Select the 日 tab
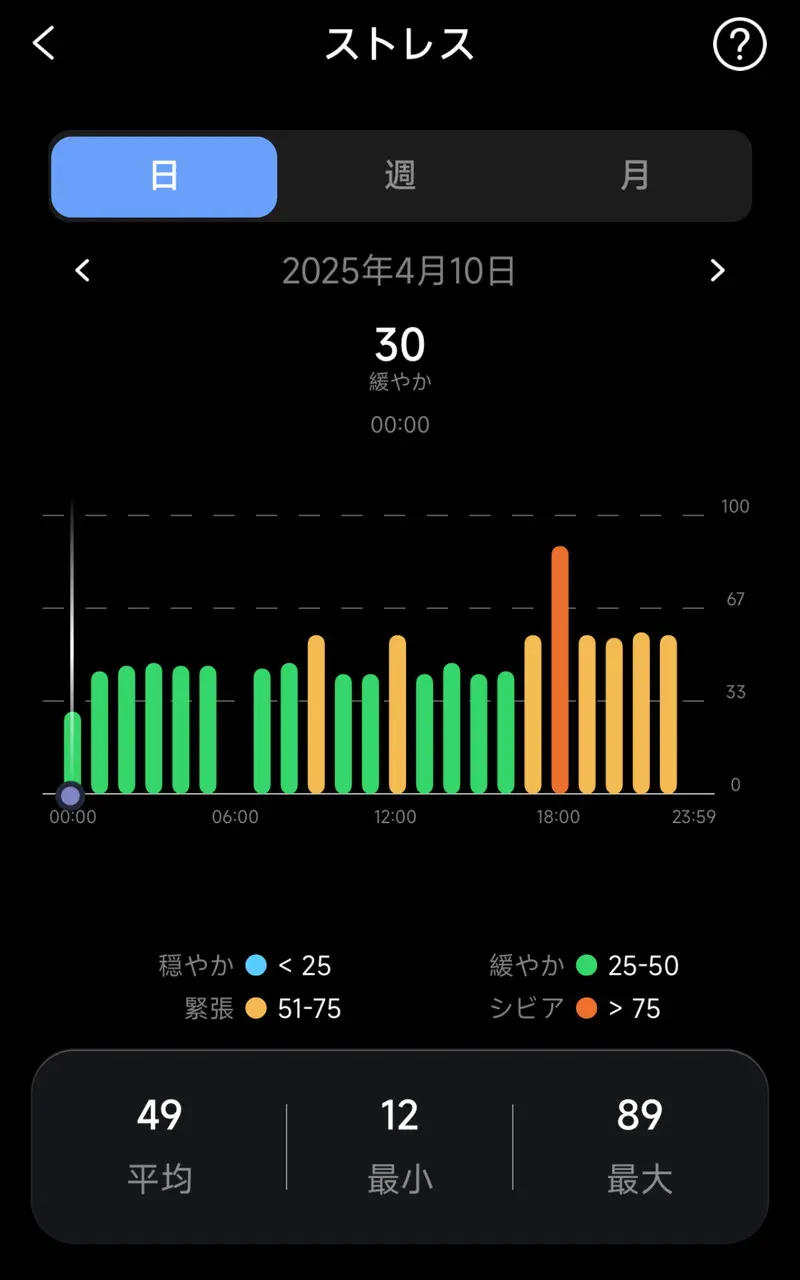The height and width of the screenshot is (1280, 800). [x=164, y=176]
